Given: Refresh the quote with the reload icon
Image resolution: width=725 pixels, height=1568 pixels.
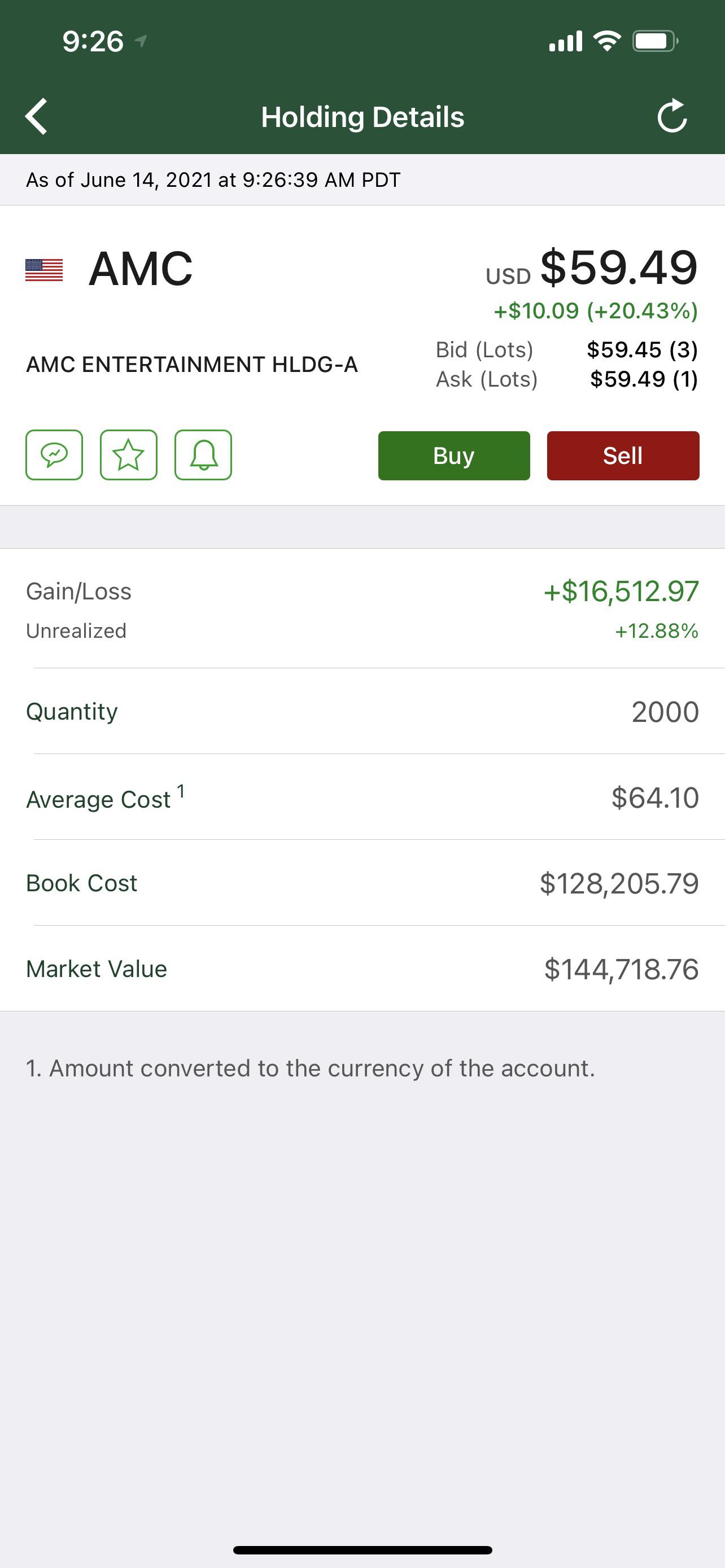Looking at the screenshot, I should [x=673, y=116].
